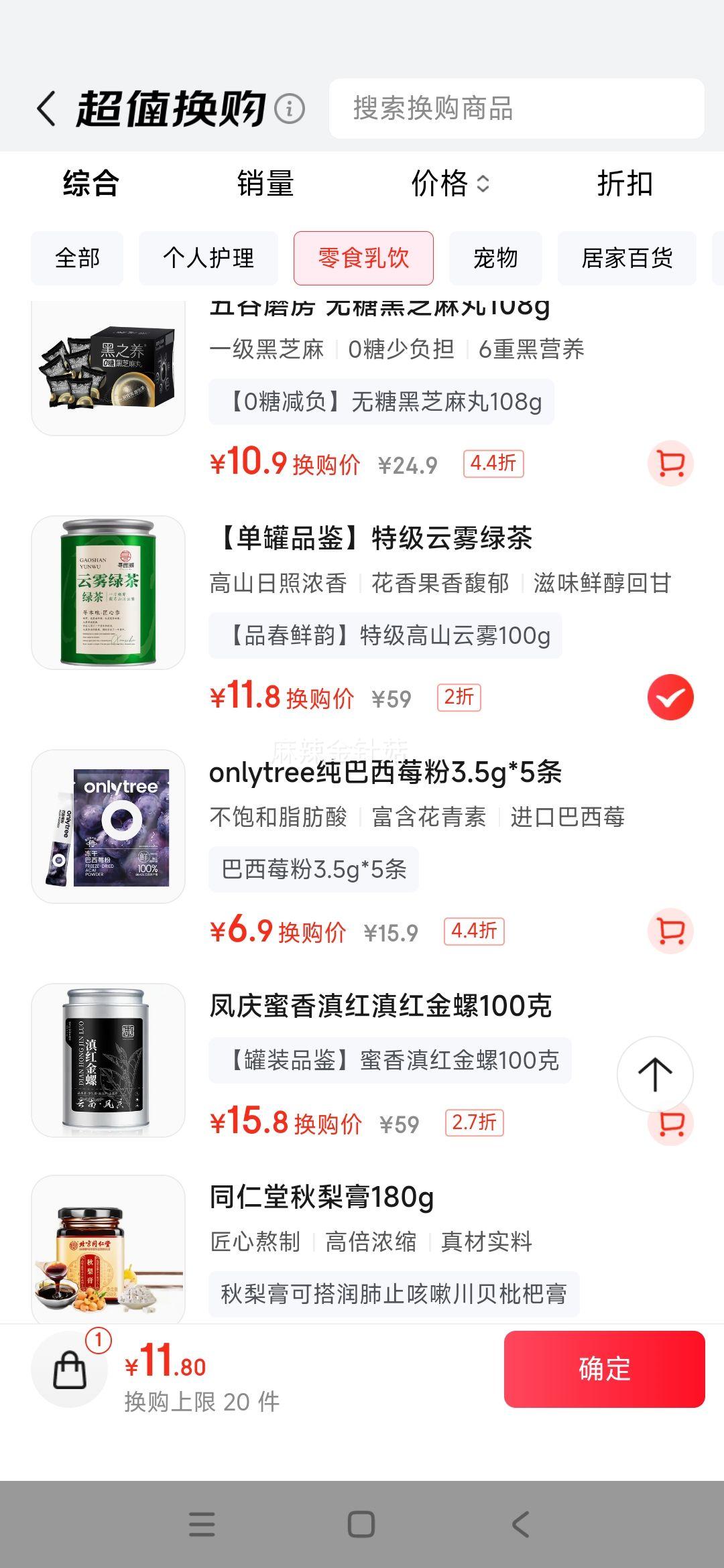Go back from 超值换购 page
724x1568 pixels.
(46, 109)
